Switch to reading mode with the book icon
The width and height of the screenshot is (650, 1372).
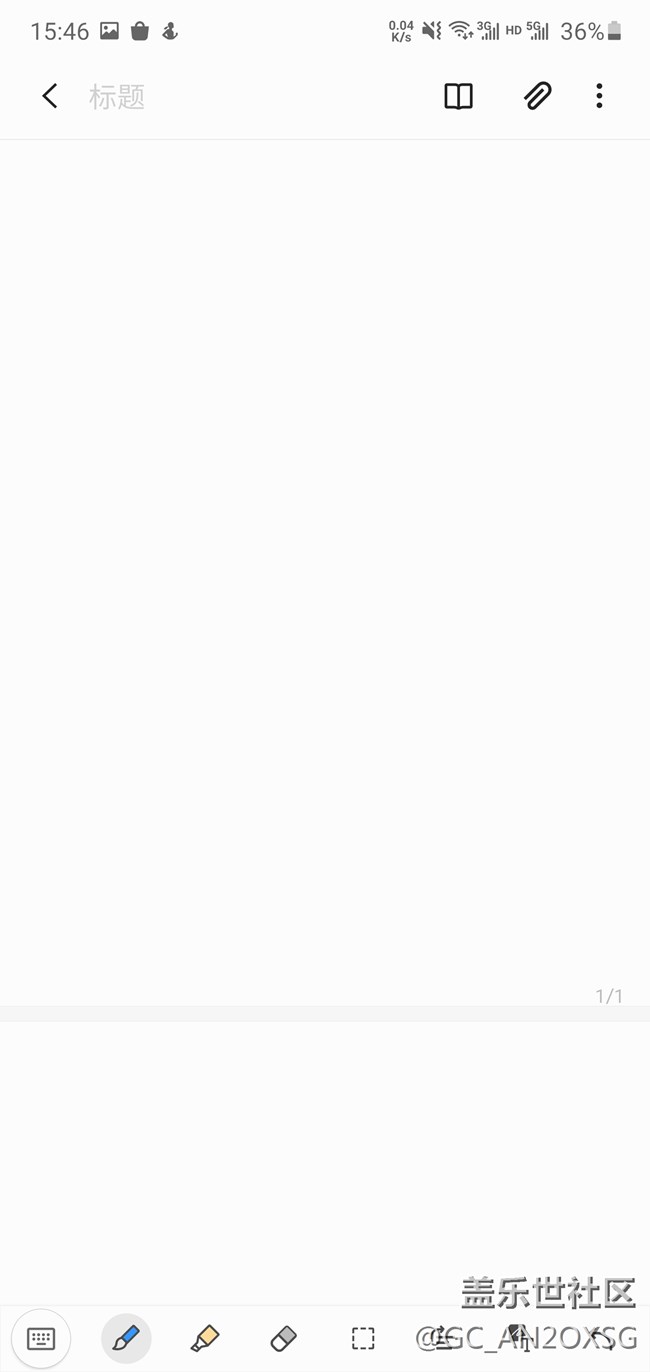(458, 96)
